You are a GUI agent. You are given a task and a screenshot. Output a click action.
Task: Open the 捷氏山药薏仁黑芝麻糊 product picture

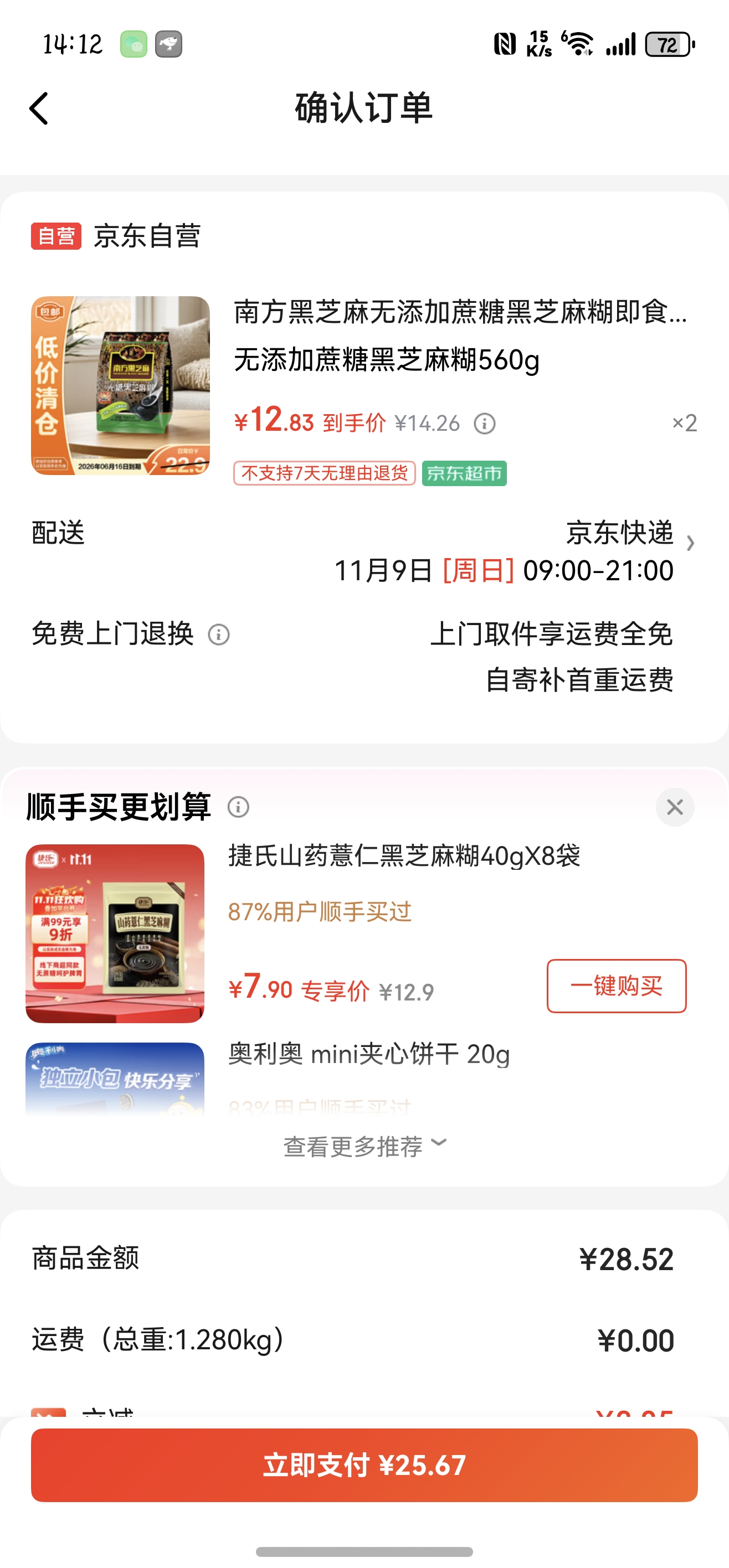click(x=115, y=933)
